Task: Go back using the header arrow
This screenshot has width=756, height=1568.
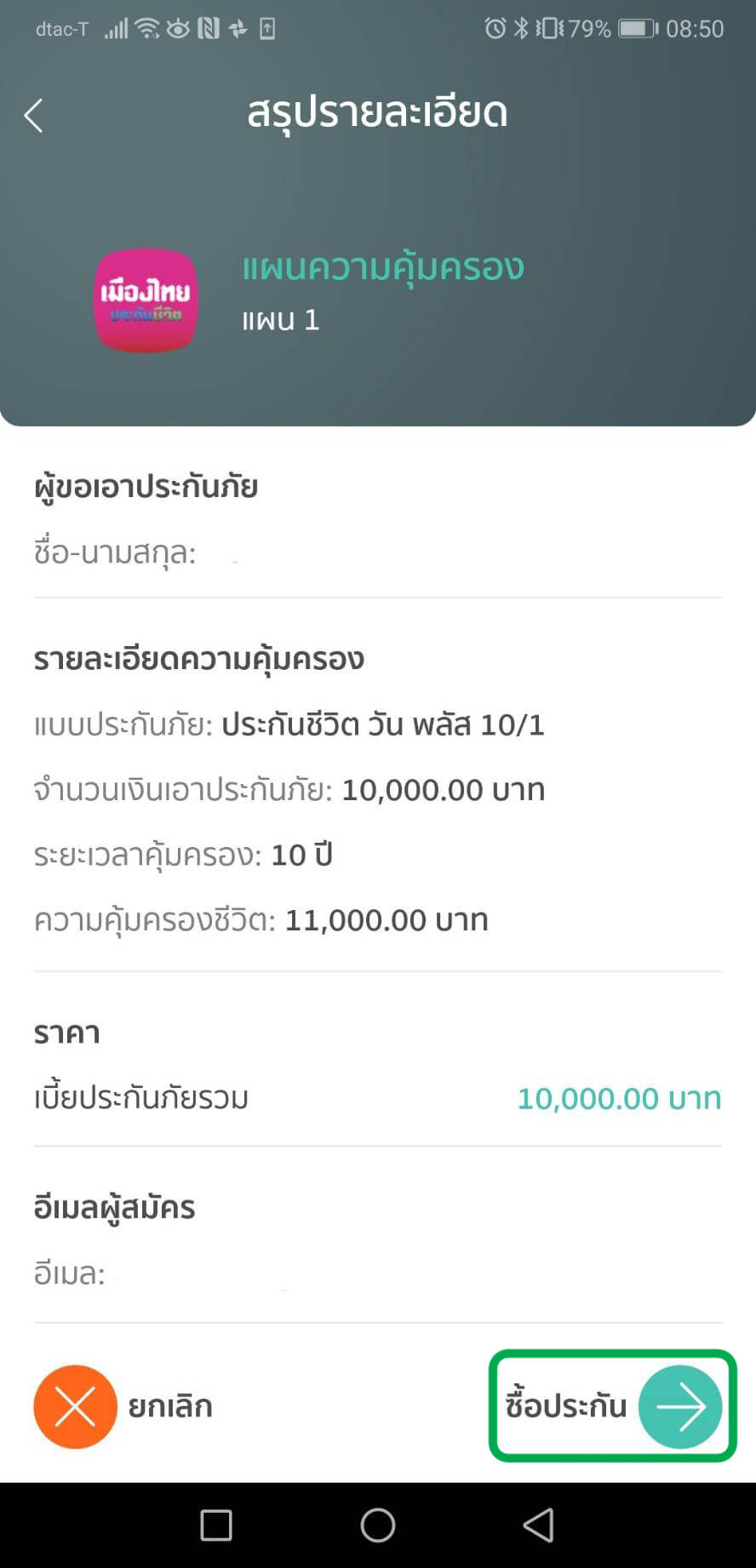Action: (x=34, y=116)
